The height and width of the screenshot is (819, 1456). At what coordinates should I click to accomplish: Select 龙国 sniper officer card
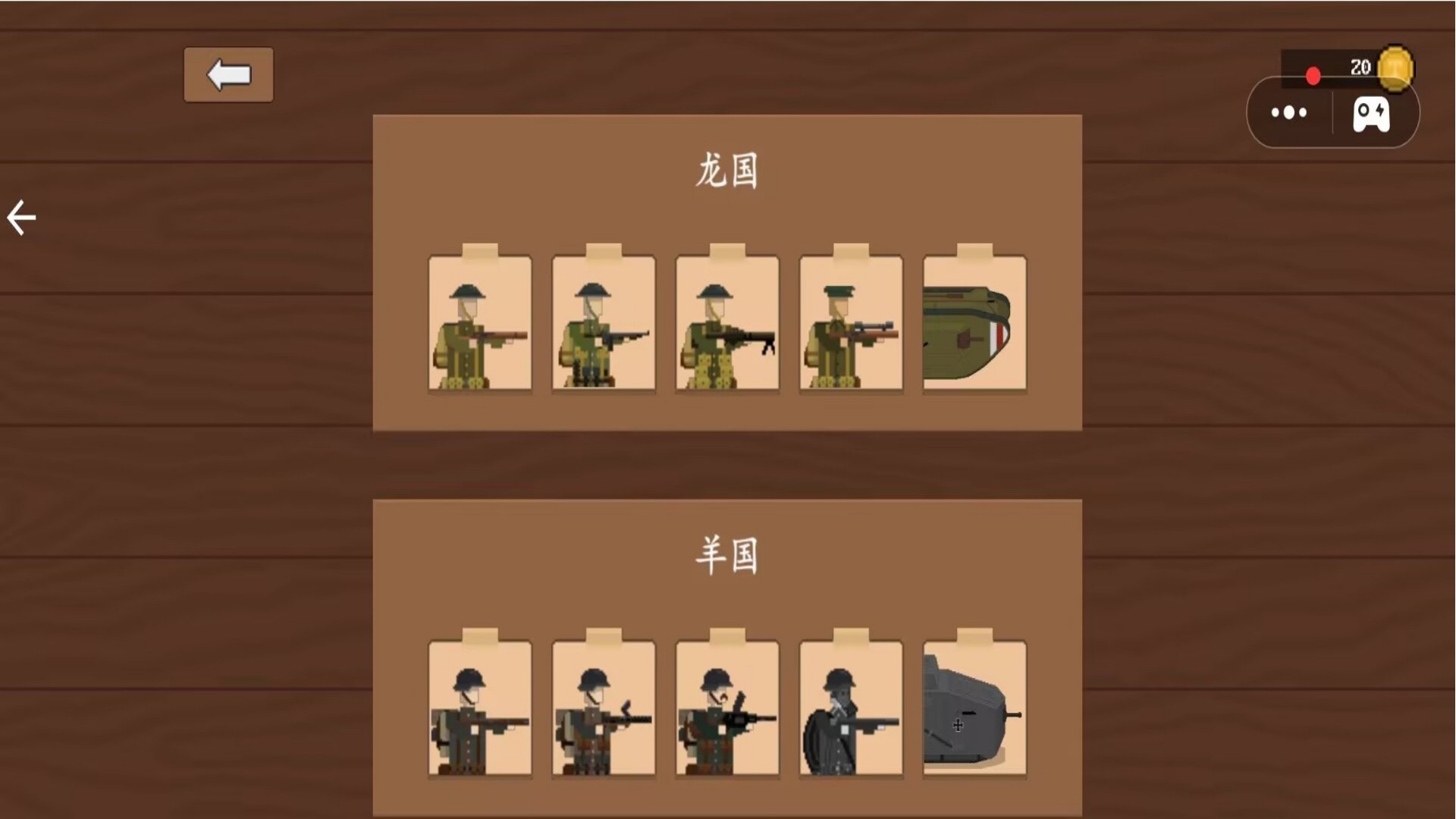click(851, 324)
